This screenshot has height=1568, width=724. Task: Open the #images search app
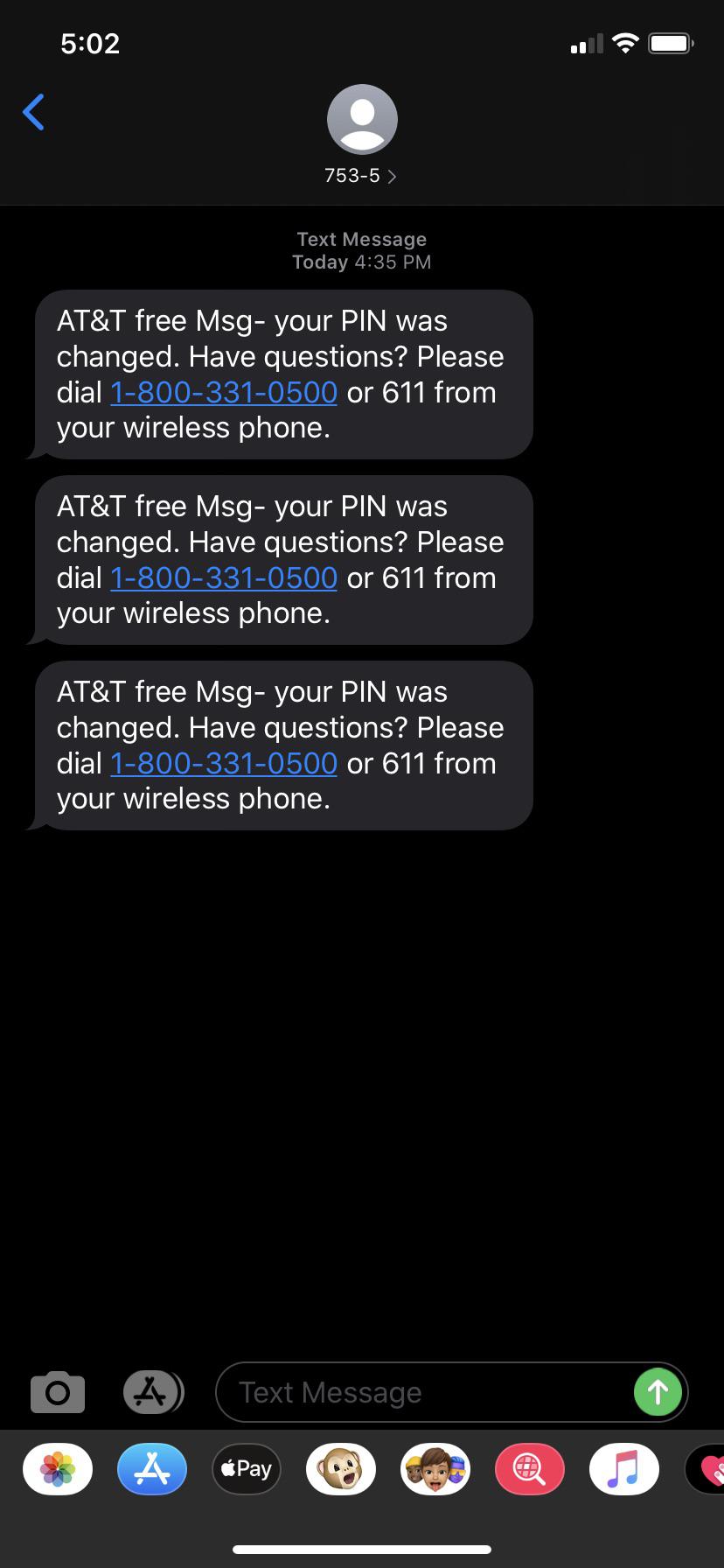click(530, 1469)
